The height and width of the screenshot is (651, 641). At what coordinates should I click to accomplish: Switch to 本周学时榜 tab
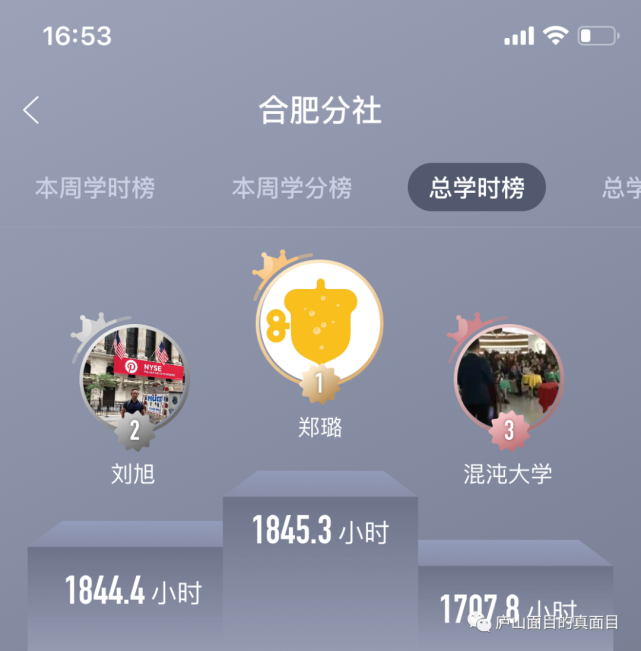[95, 188]
